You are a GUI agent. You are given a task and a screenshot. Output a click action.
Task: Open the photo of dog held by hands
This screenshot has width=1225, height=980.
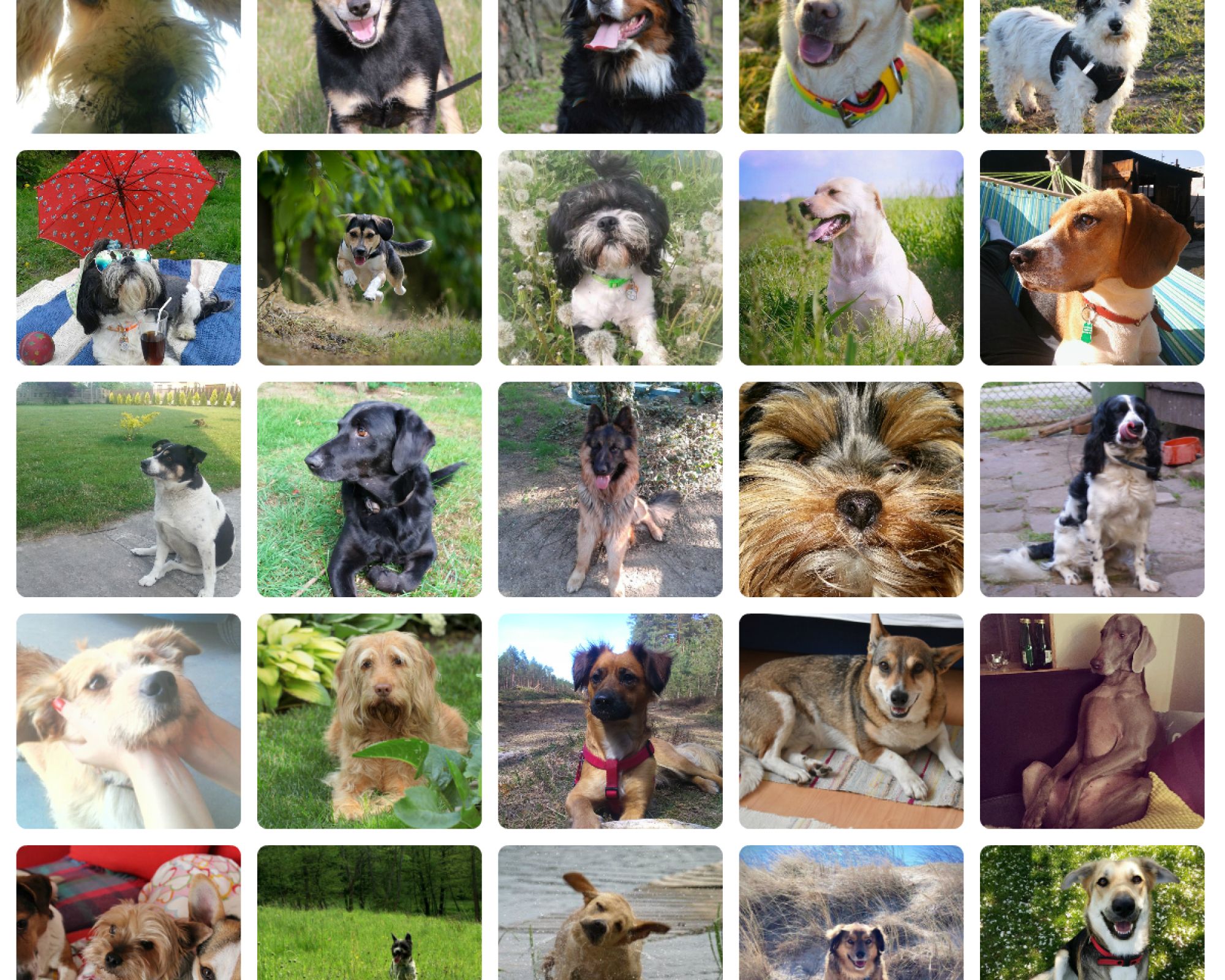point(128,721)
